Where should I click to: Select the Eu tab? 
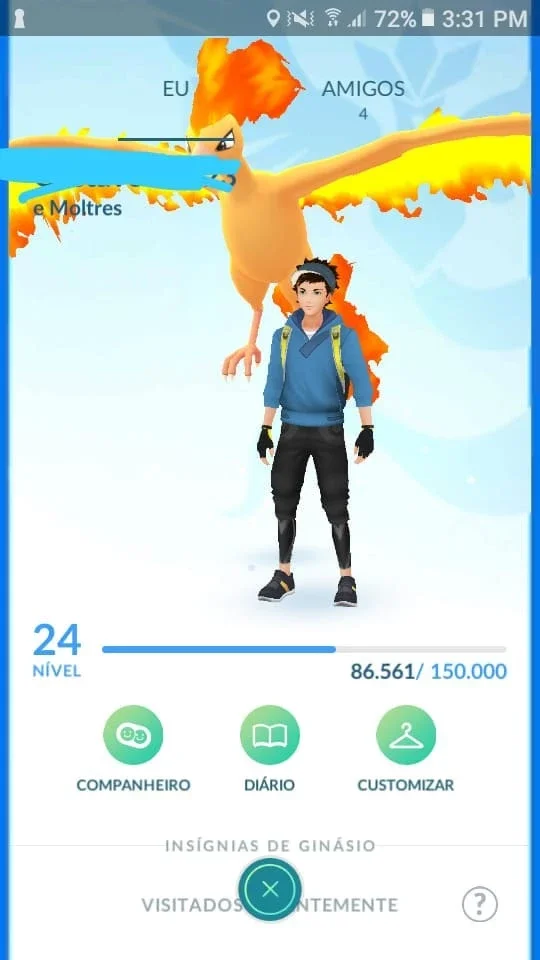pos(176,89)
